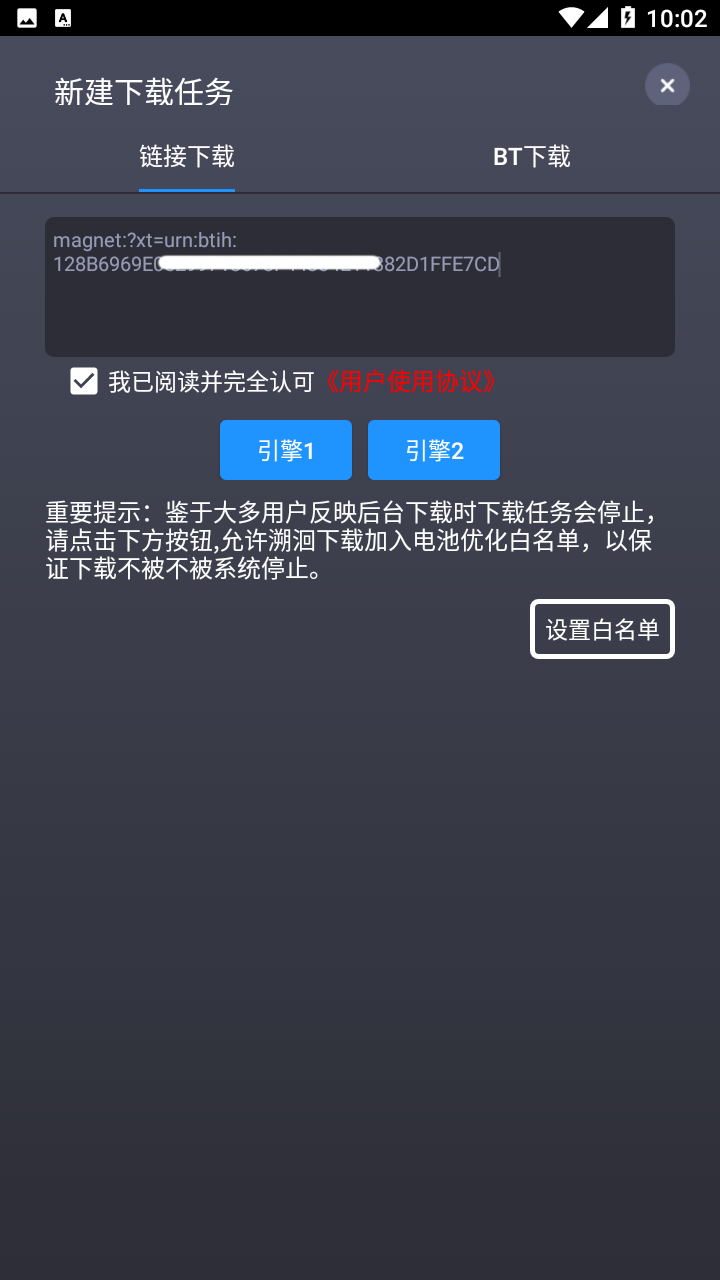The height and width of the screenshot is (1280, 720).
Task: Tap the 设置白名单 button
Action: pos(602,629)
